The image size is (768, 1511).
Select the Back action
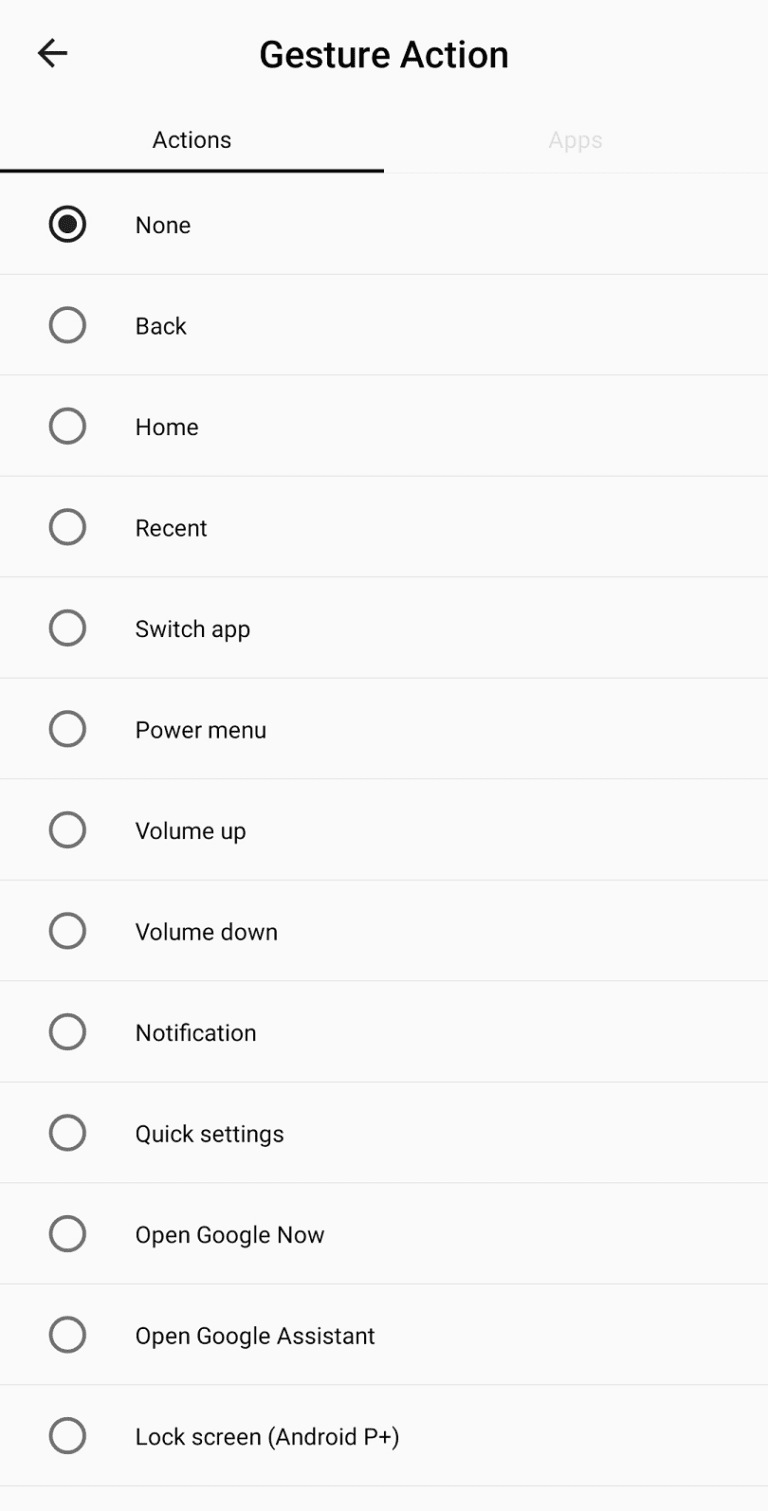tap(67, 324)
